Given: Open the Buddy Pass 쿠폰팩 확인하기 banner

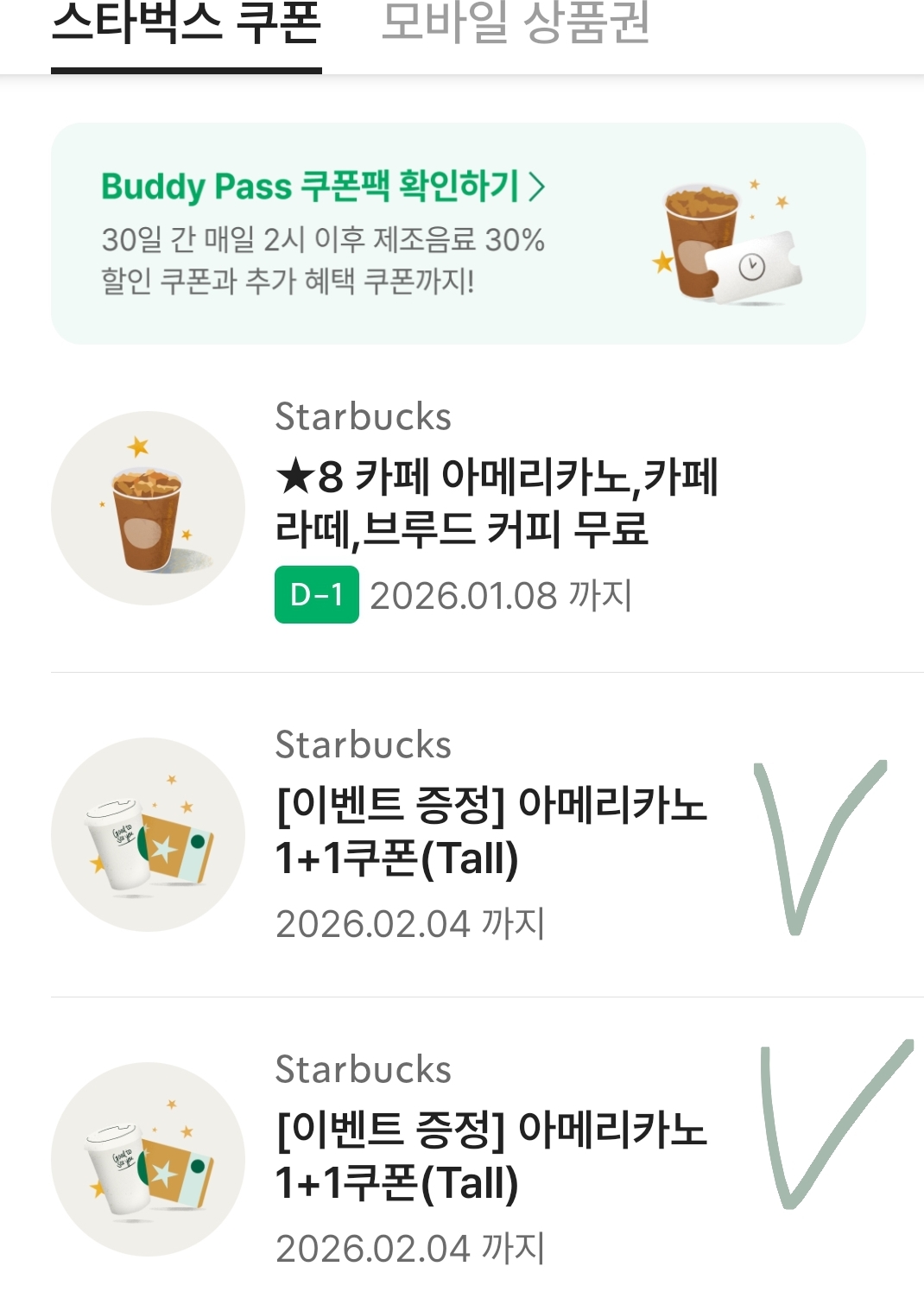Looking at the screenshot, I should coord(458,233).
